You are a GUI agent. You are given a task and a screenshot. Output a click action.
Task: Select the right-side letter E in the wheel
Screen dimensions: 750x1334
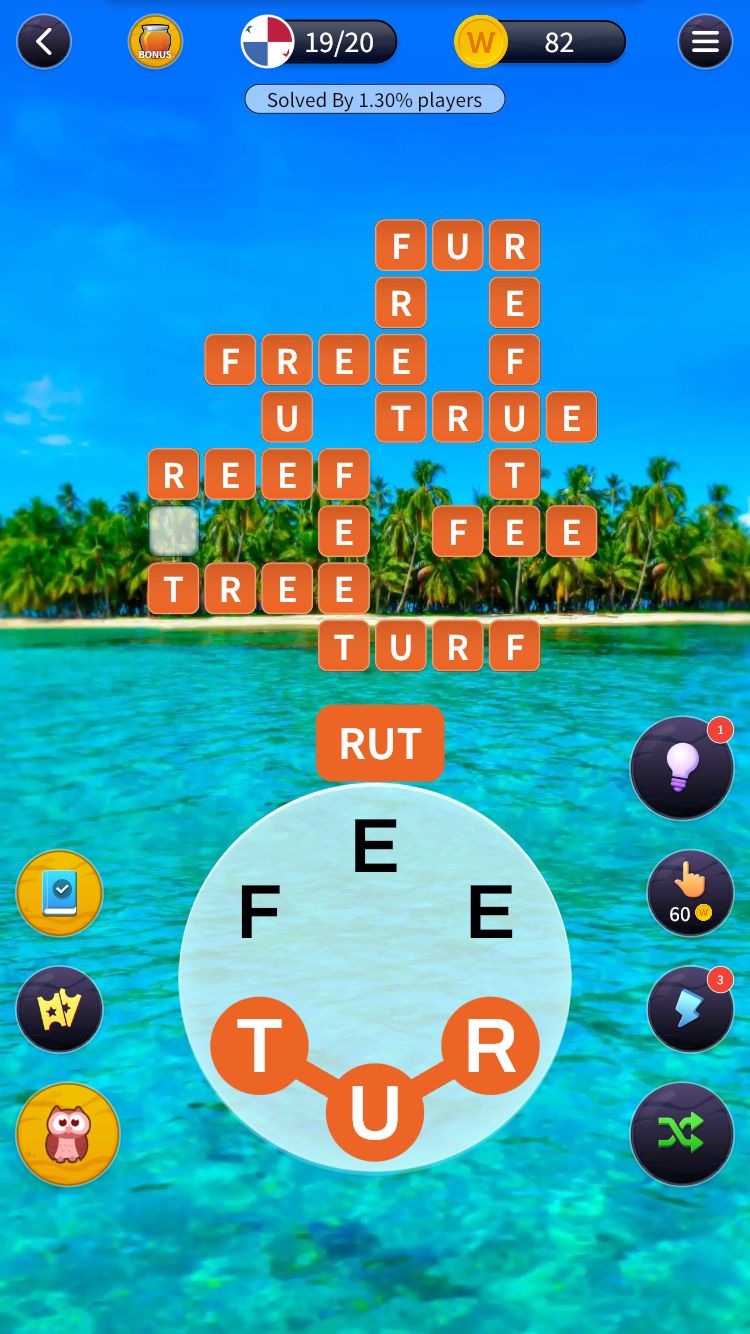[490, 913]
